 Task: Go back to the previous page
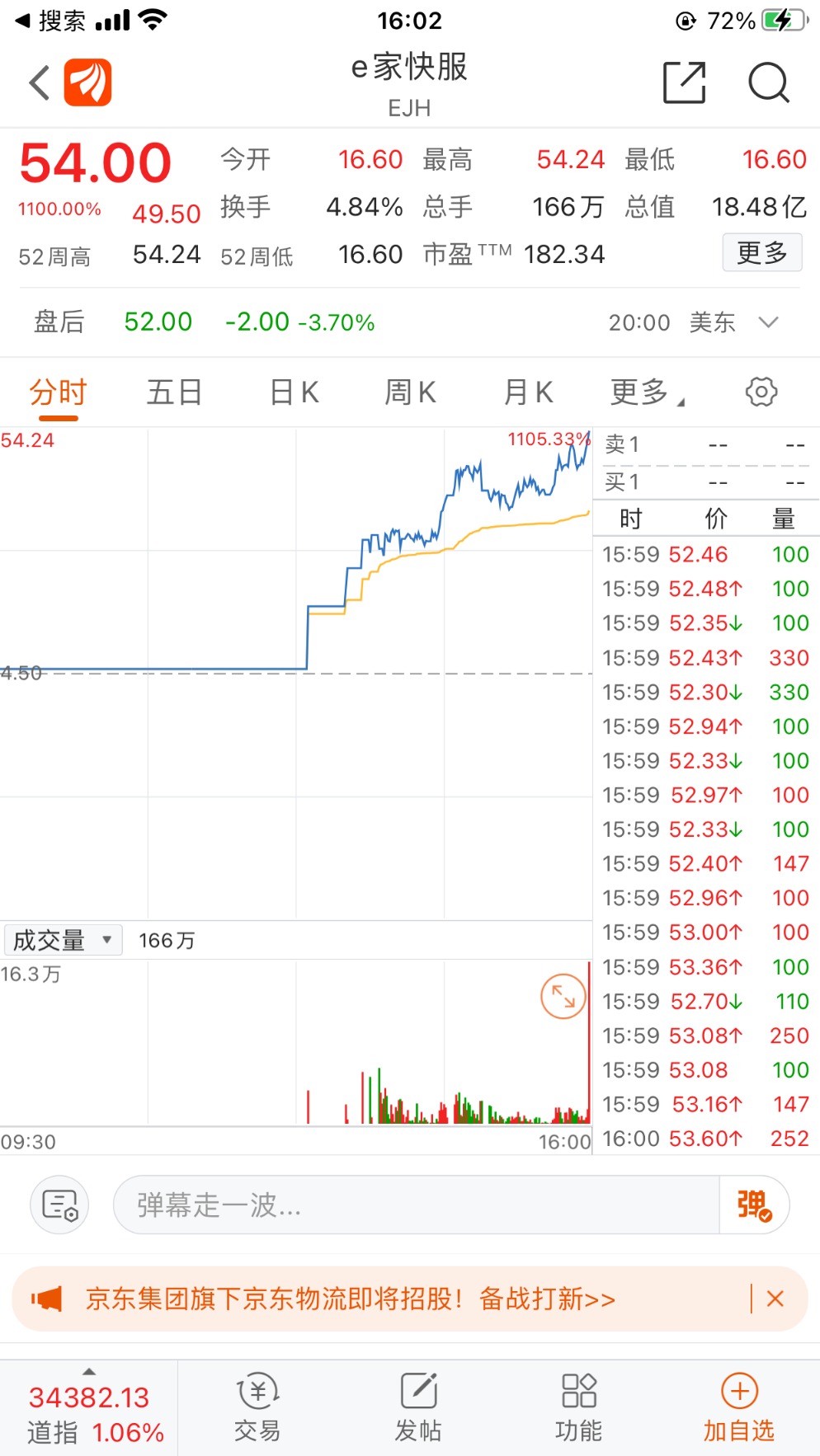[39, 82]
